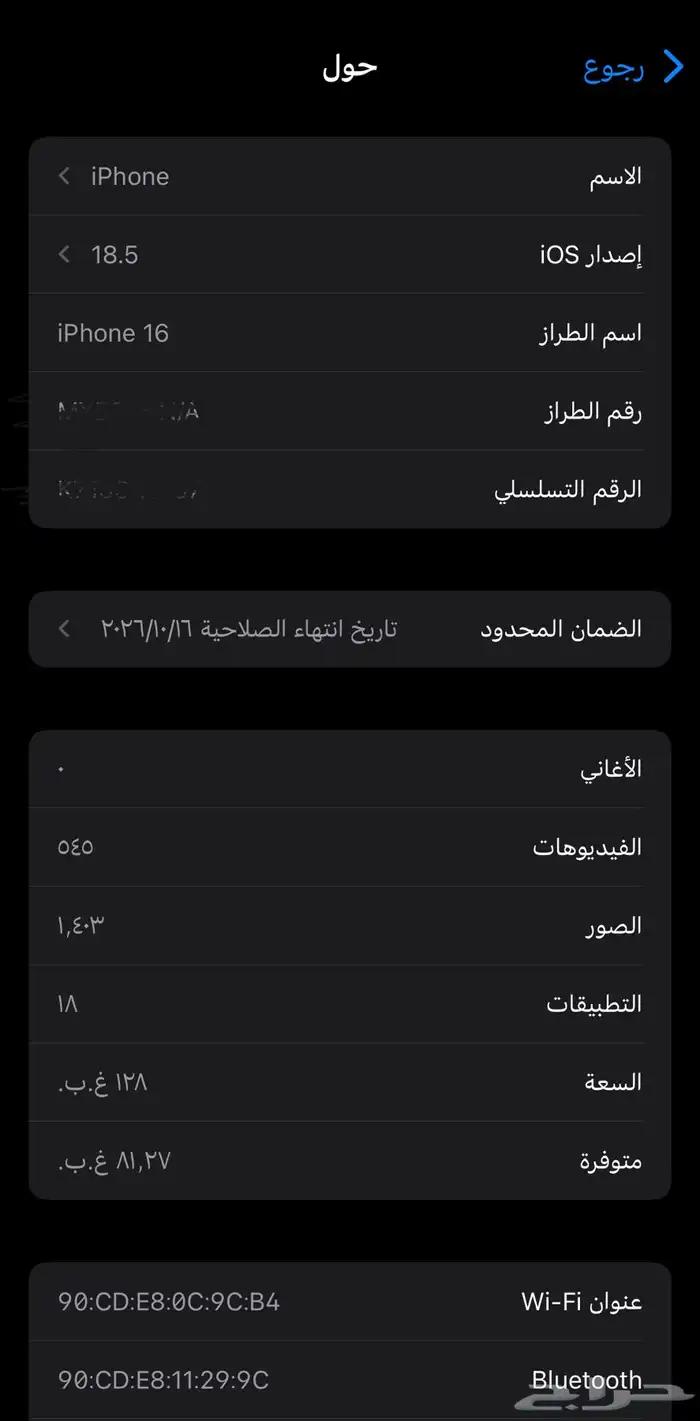Screen dimensions: 700x1421
Task: Open the الضمان المحدود warranty row
Action: pos(350,629)
